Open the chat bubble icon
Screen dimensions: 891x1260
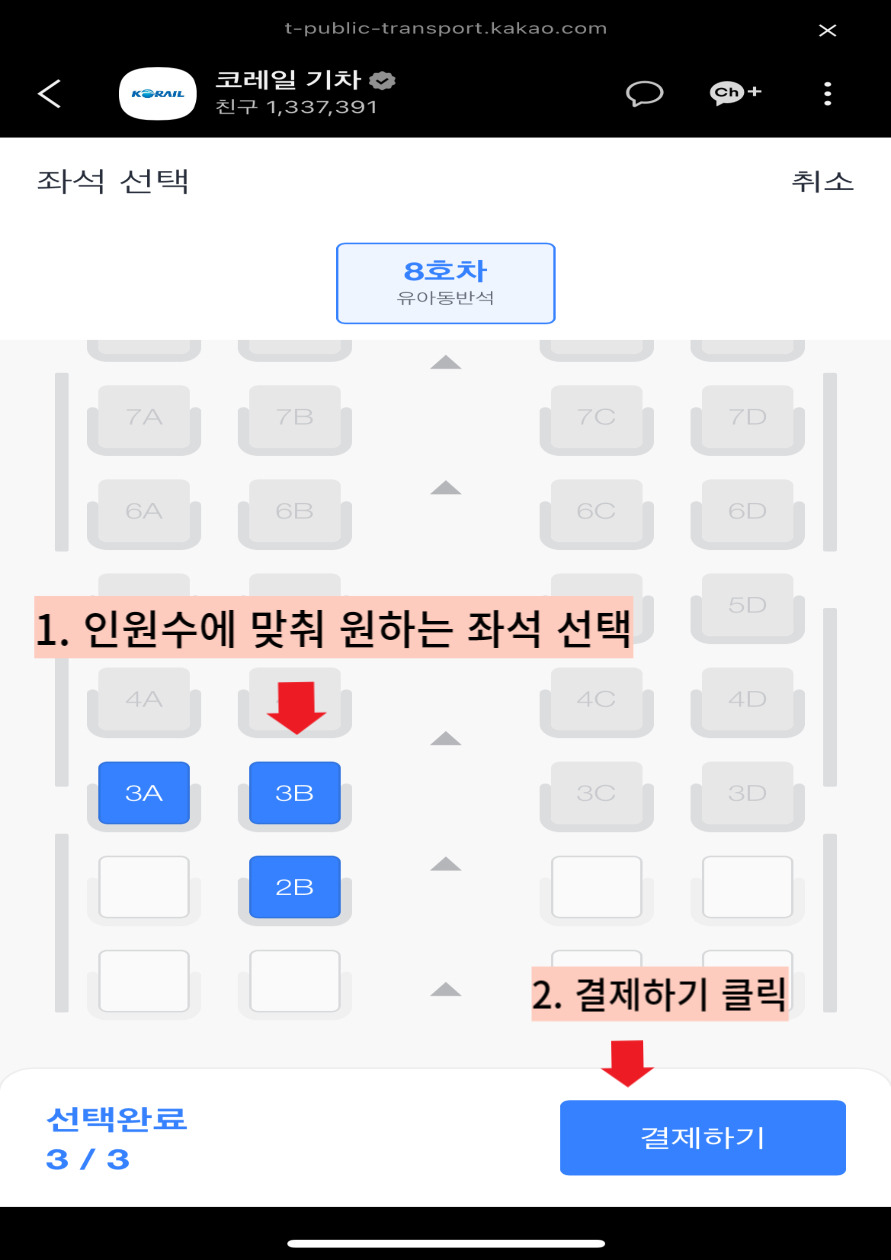tap(645, 93)
